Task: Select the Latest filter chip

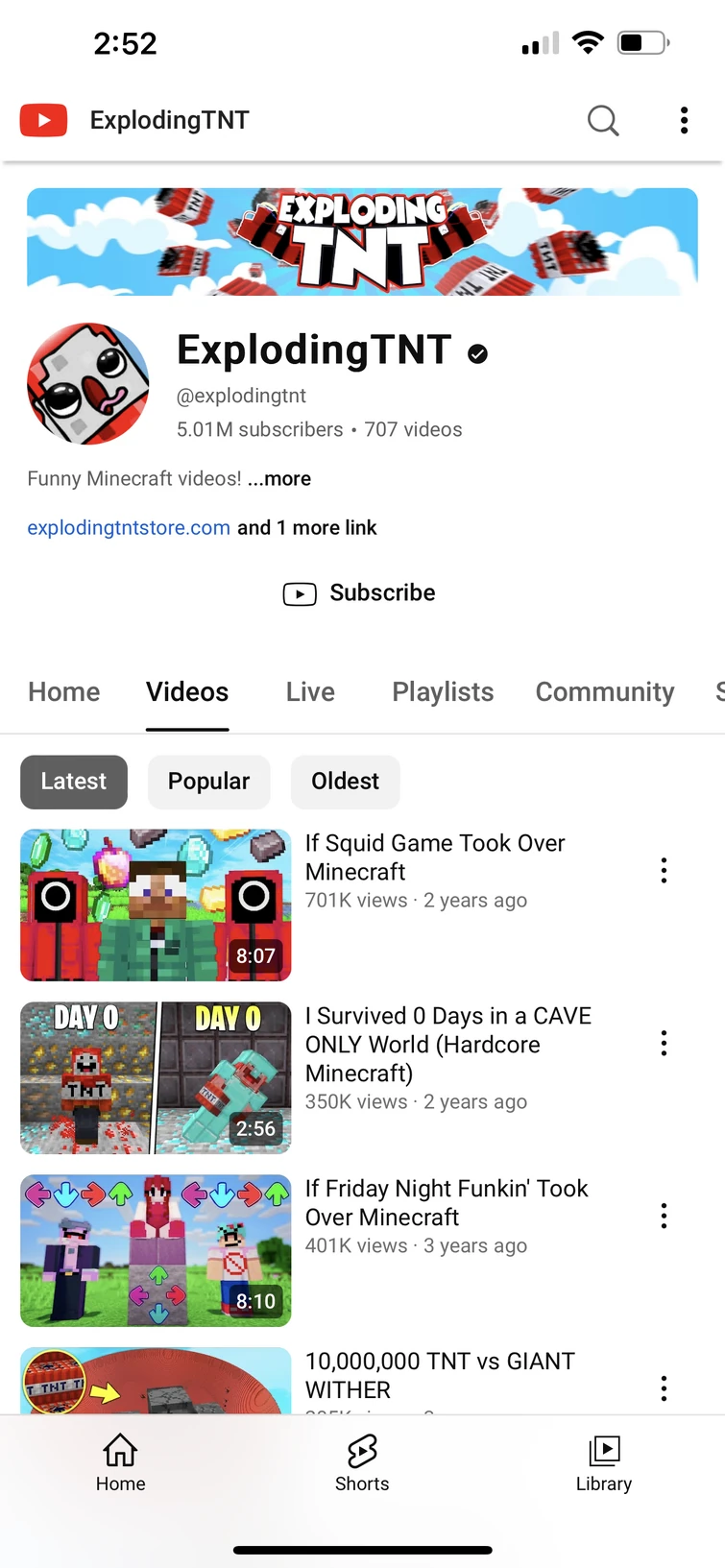Action: click(x=74, y=782)
